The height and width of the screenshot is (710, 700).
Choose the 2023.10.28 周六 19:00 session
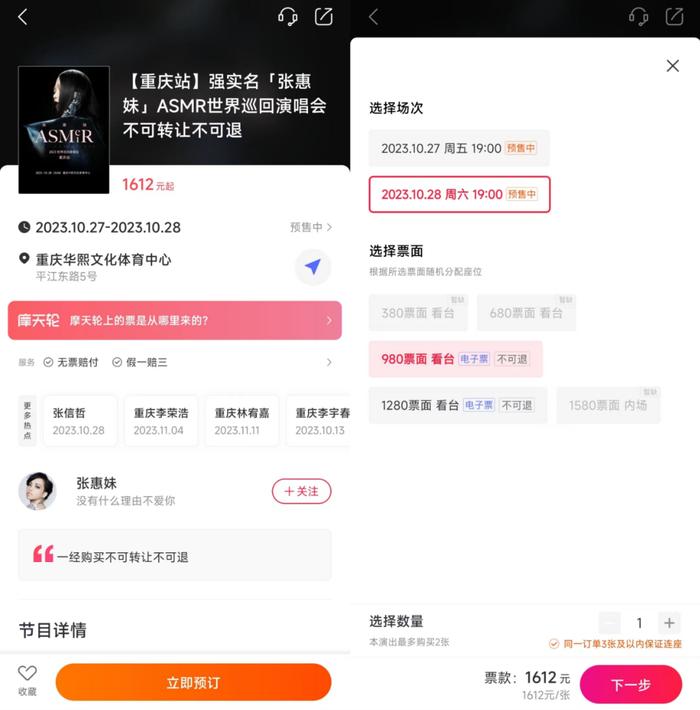point(459,195)
